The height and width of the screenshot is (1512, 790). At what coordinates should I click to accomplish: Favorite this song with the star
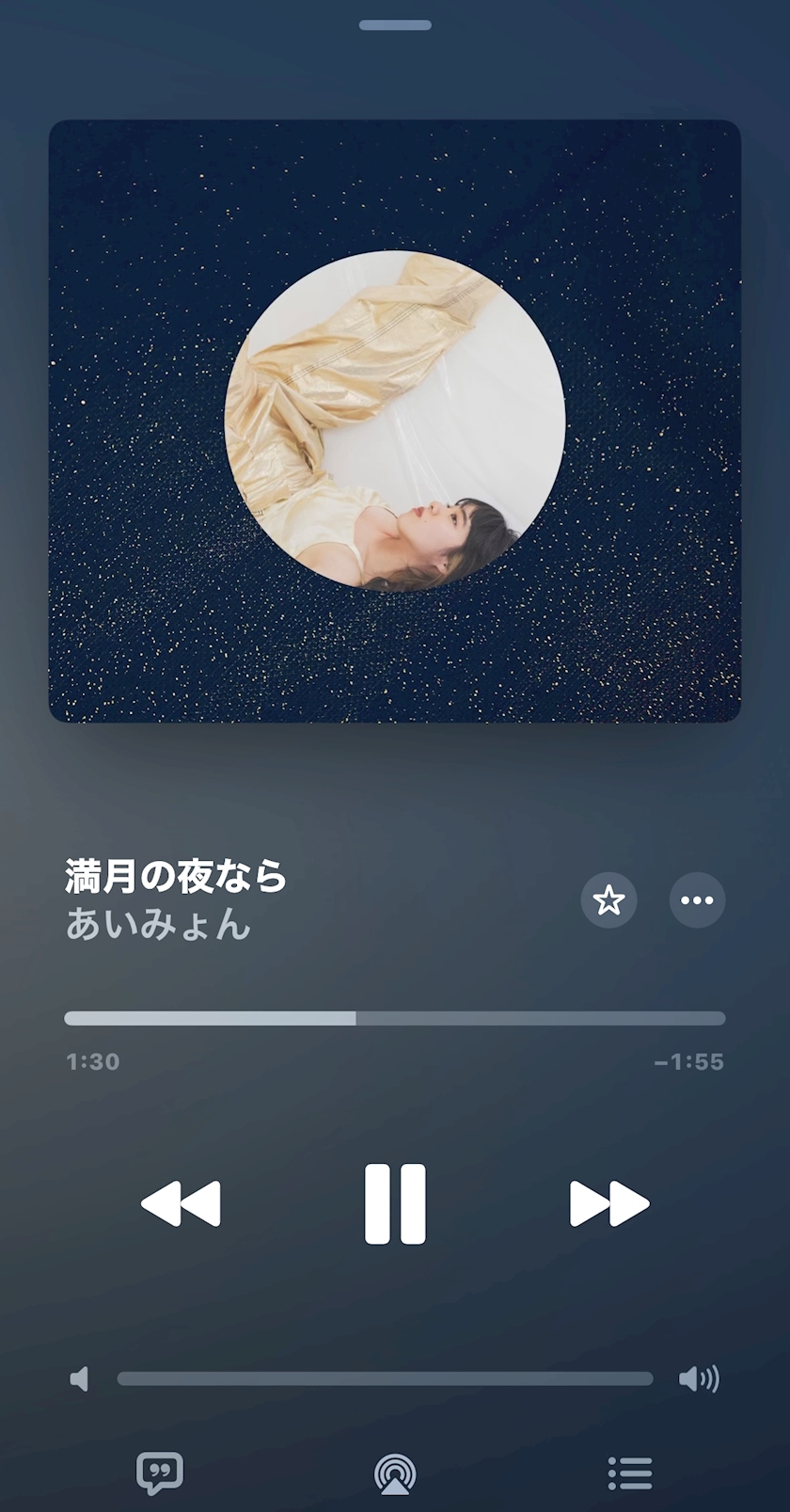pyautogui.click(x=608, y=900)
